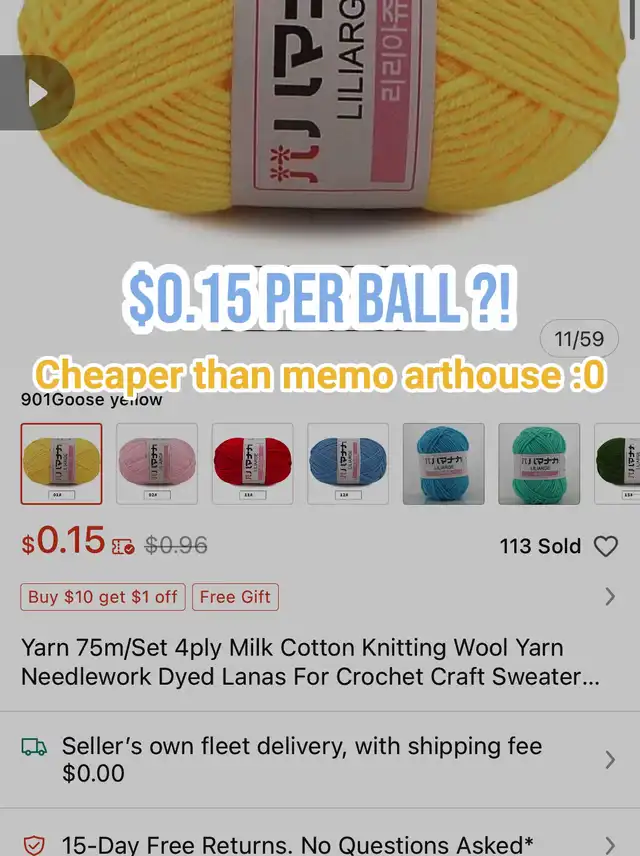Select the pink yarn variant
Image resolution: width=640 pixels, height=856 pixels.
point(157,463)
